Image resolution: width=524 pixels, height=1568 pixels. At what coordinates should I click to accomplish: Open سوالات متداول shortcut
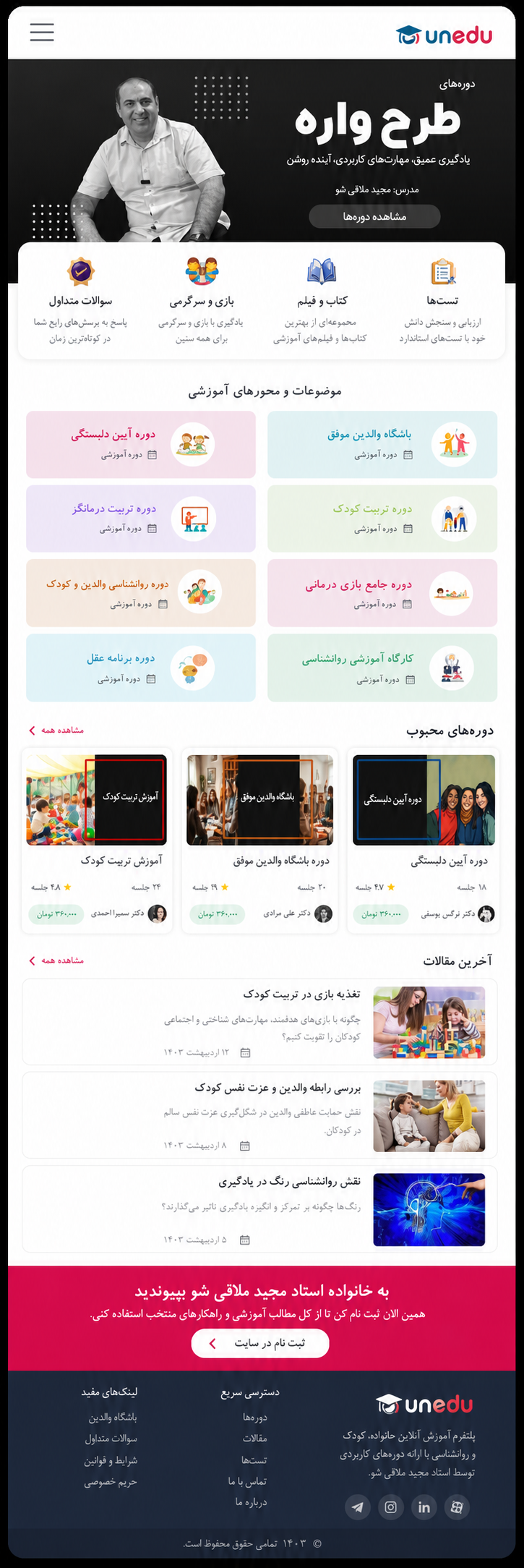[x=80, y=302]
